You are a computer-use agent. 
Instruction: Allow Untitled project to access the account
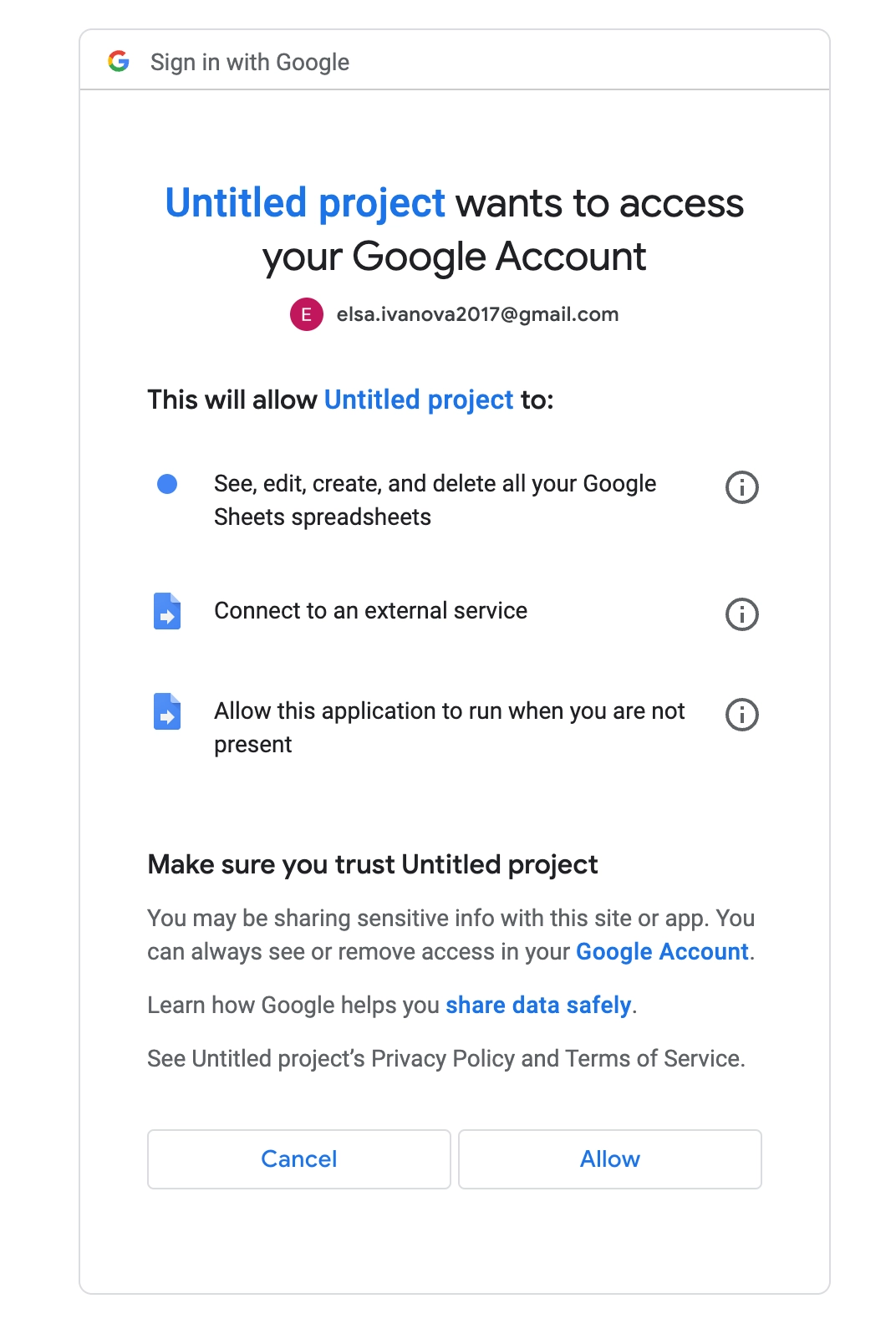tap(609, 1158)
